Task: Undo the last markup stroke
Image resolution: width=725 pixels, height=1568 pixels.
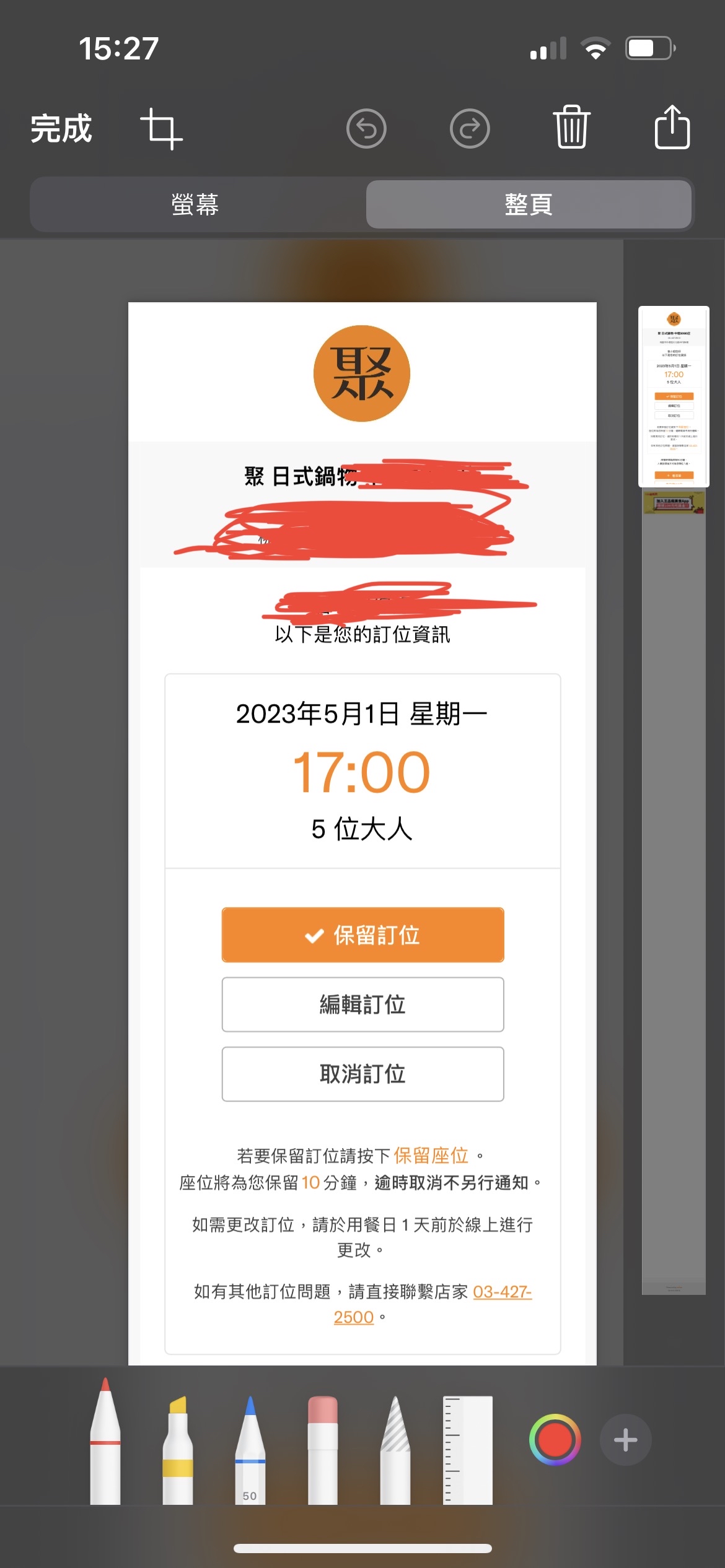Action: coord(366,129)
